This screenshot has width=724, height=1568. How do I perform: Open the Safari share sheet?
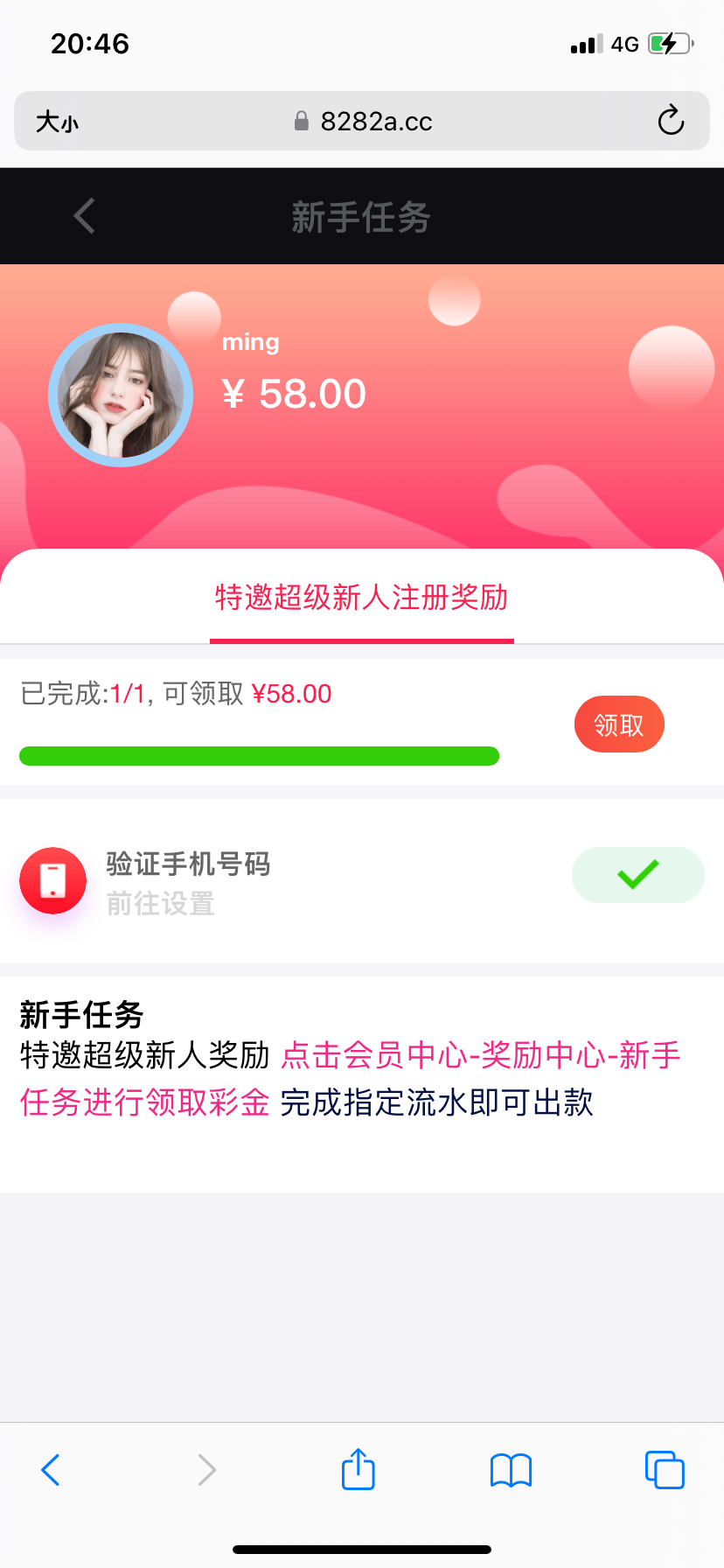pyautogui.click(x=359, y=1469)
